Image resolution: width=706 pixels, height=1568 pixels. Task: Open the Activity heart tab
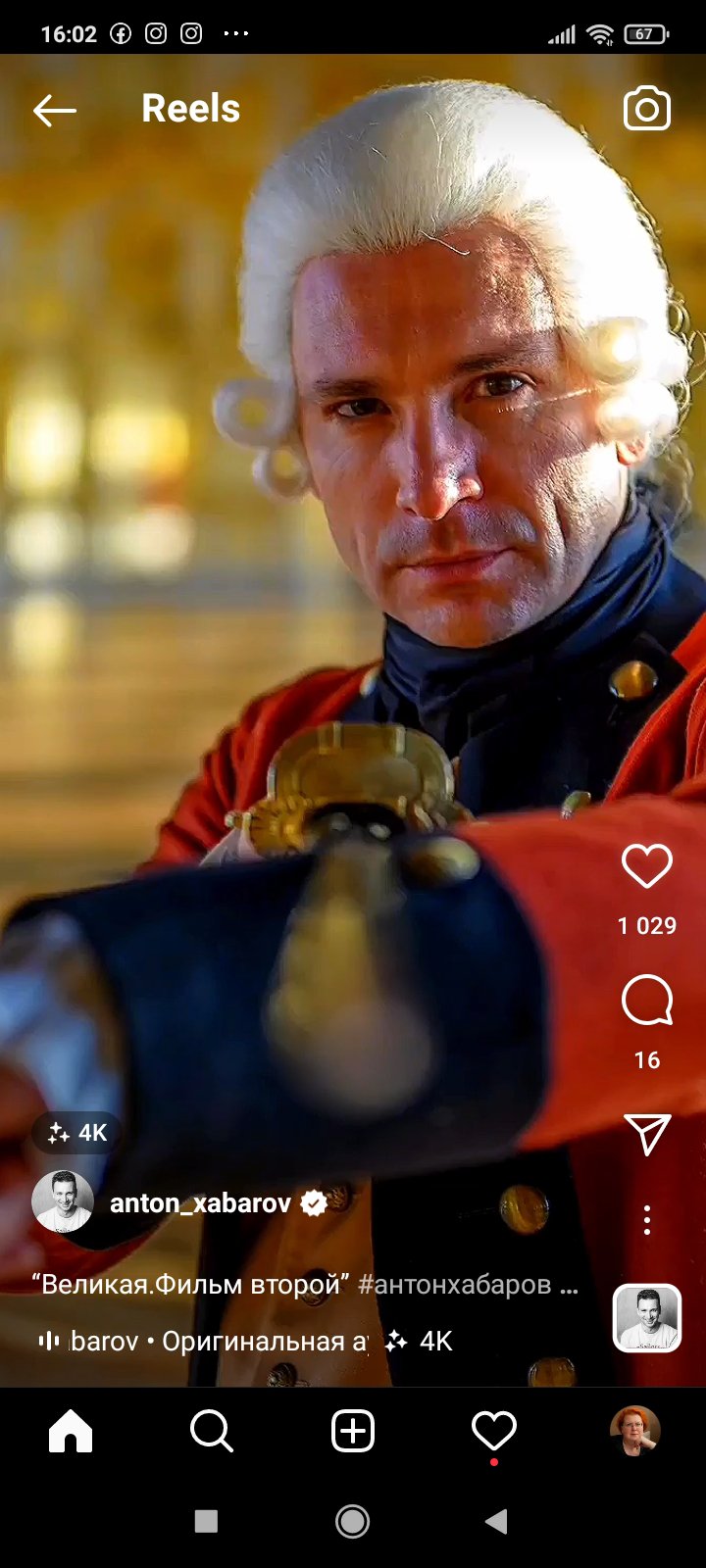[x=494, y=1431]
